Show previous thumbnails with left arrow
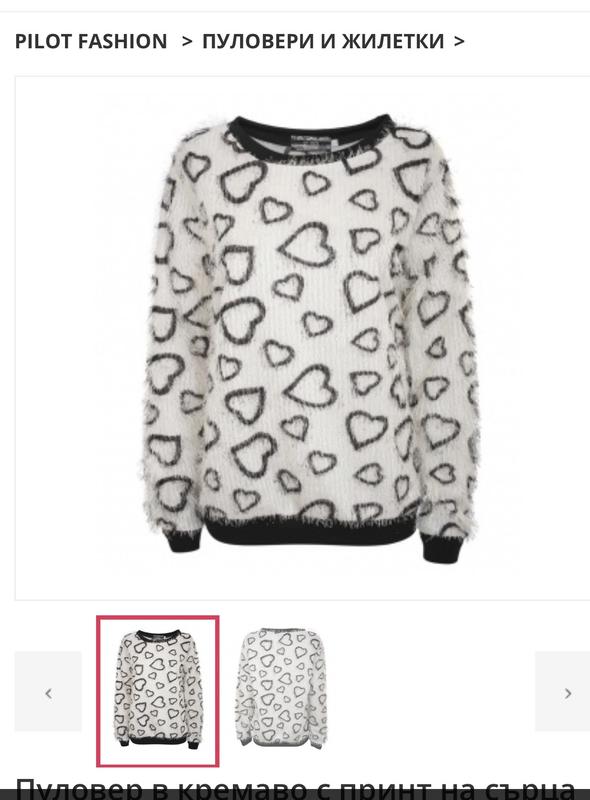 (48, 691)
